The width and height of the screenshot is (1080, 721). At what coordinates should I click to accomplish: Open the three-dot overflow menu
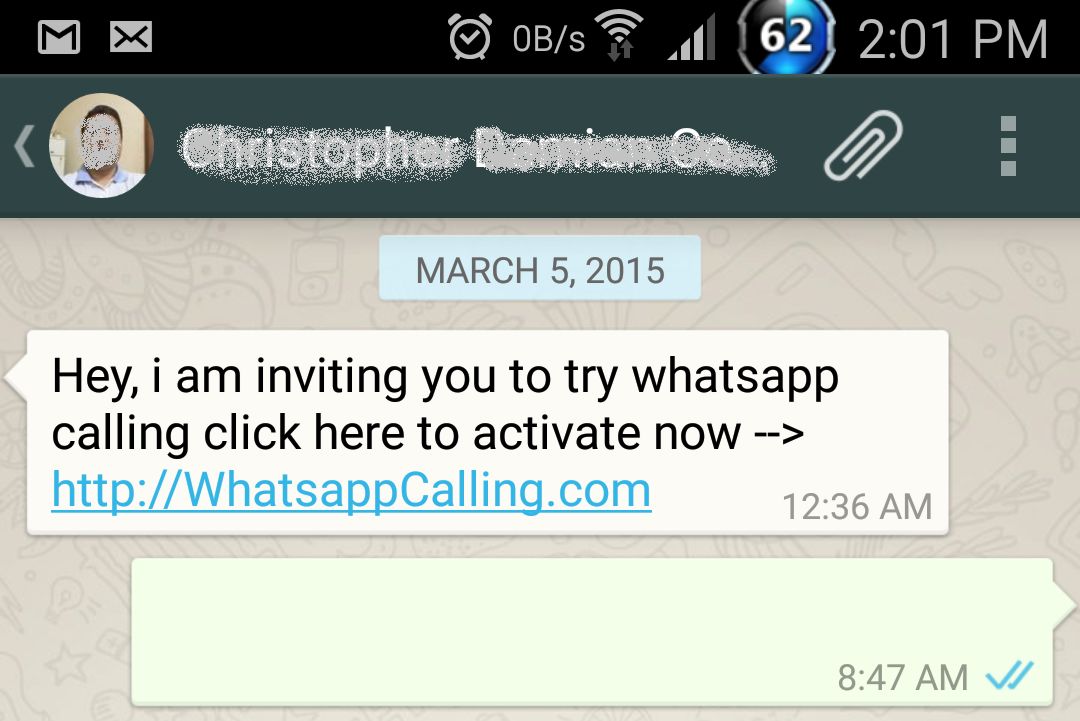click(x=1007, y=146)
